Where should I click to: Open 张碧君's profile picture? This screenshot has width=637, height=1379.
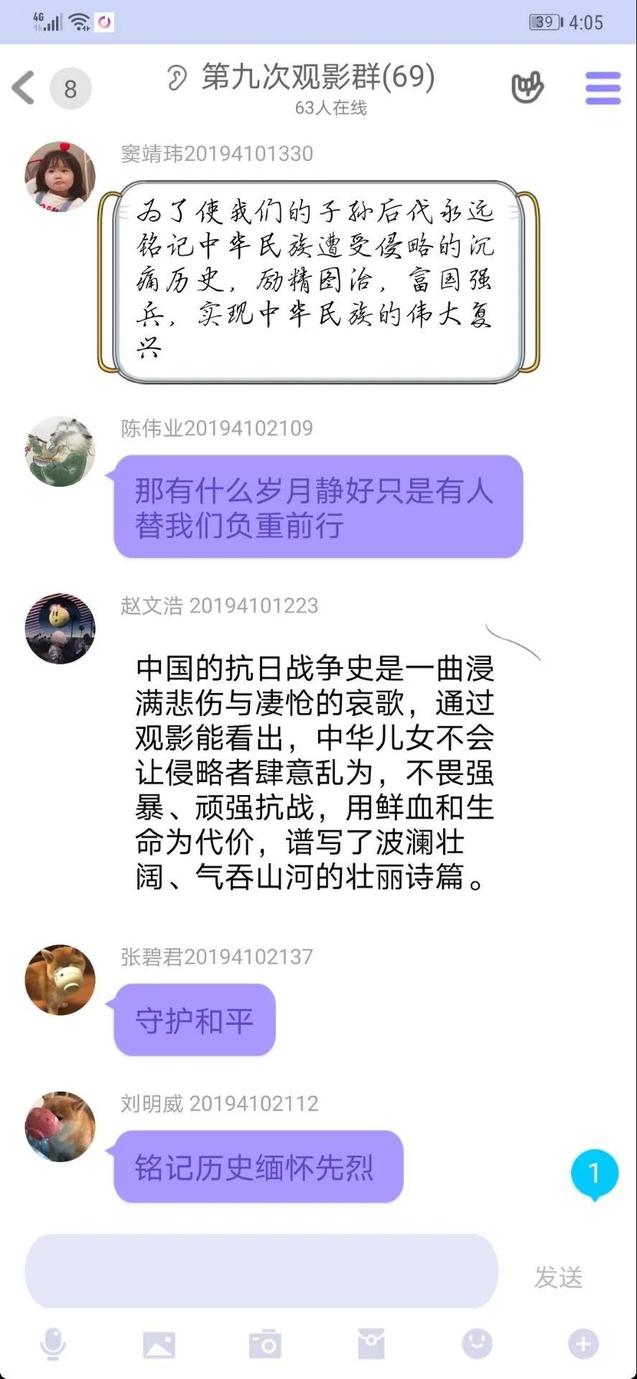click(x=60, y=980)
